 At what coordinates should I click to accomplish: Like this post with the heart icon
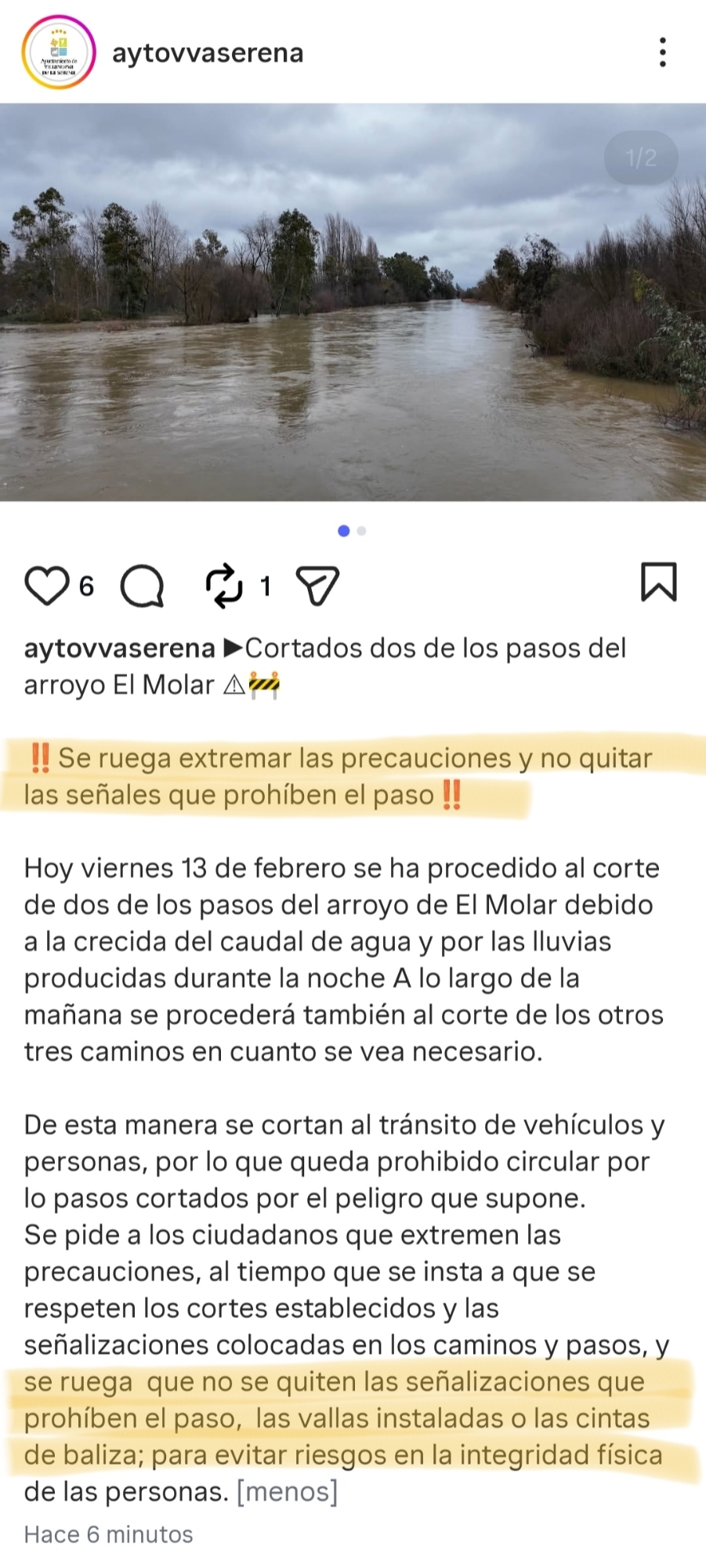pyautogui.click(x=46, y=586)
